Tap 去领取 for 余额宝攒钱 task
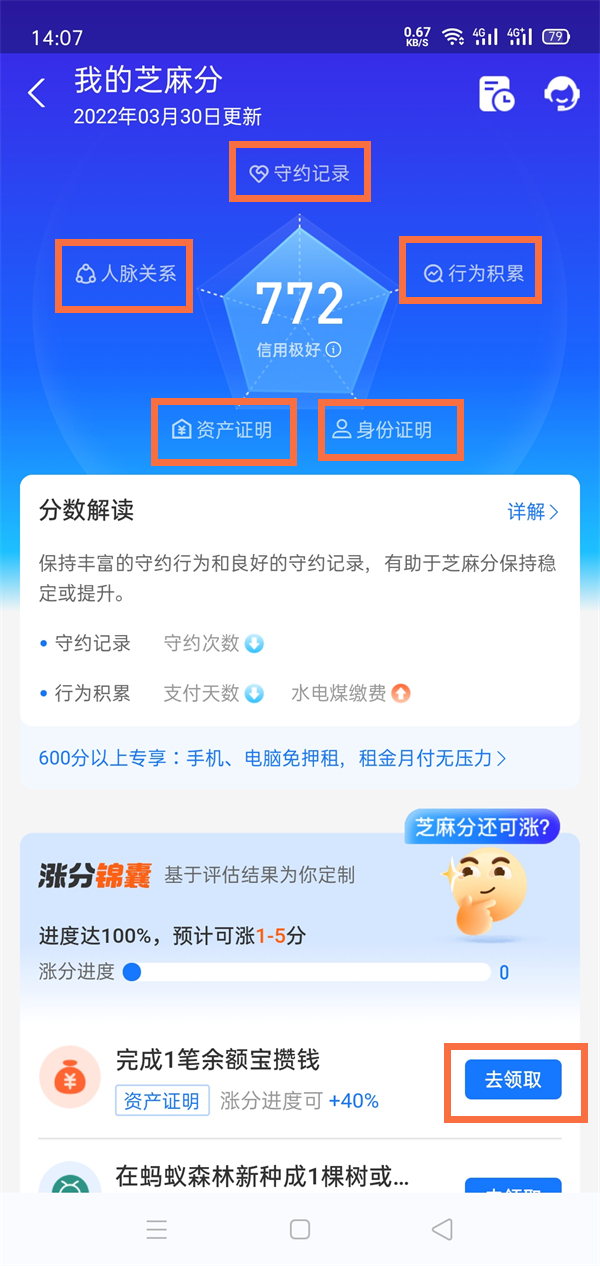The height and width of the screenshot is (1266, 600). coord(513,1080)
